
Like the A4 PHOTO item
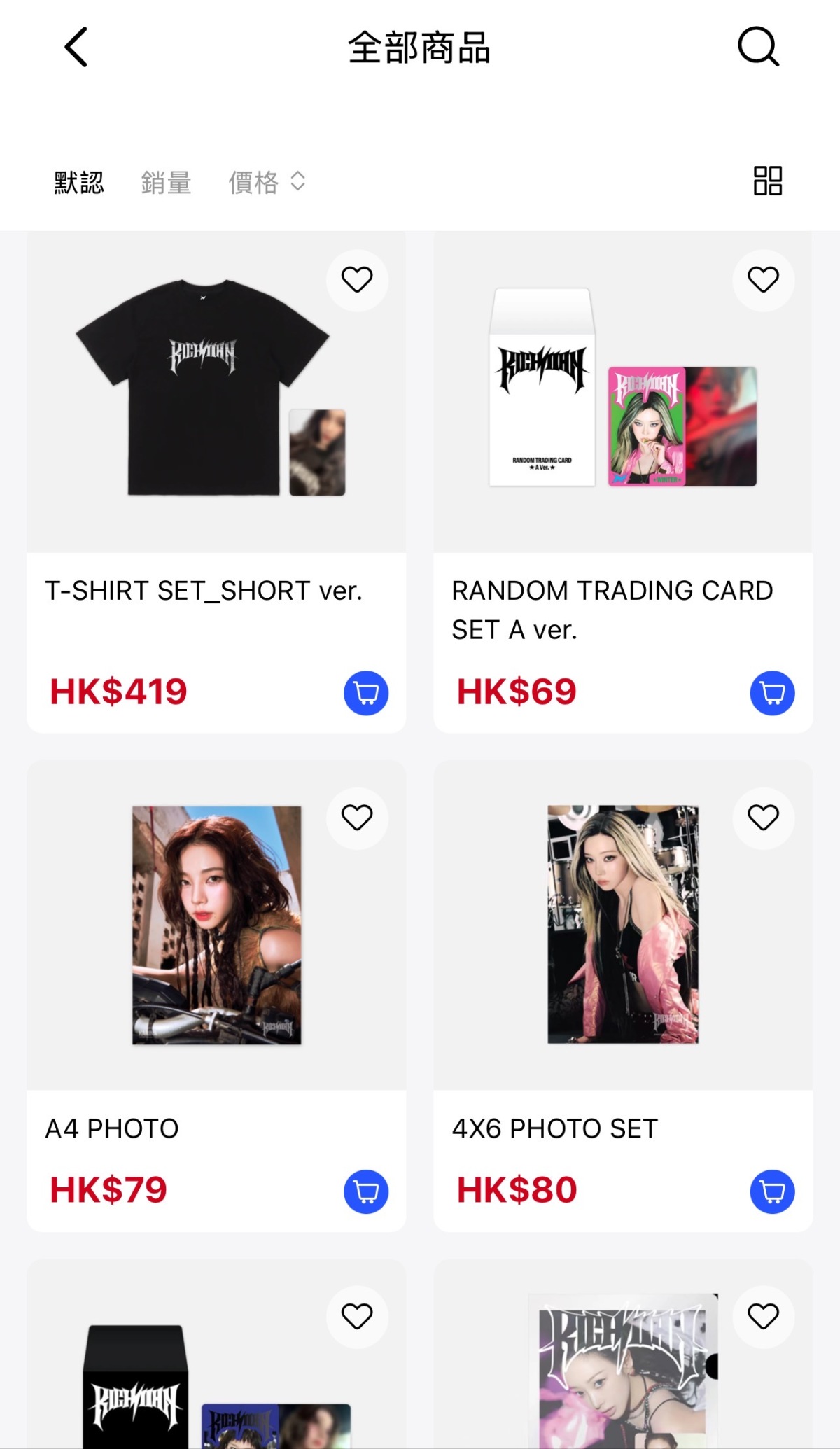point(357,818)
